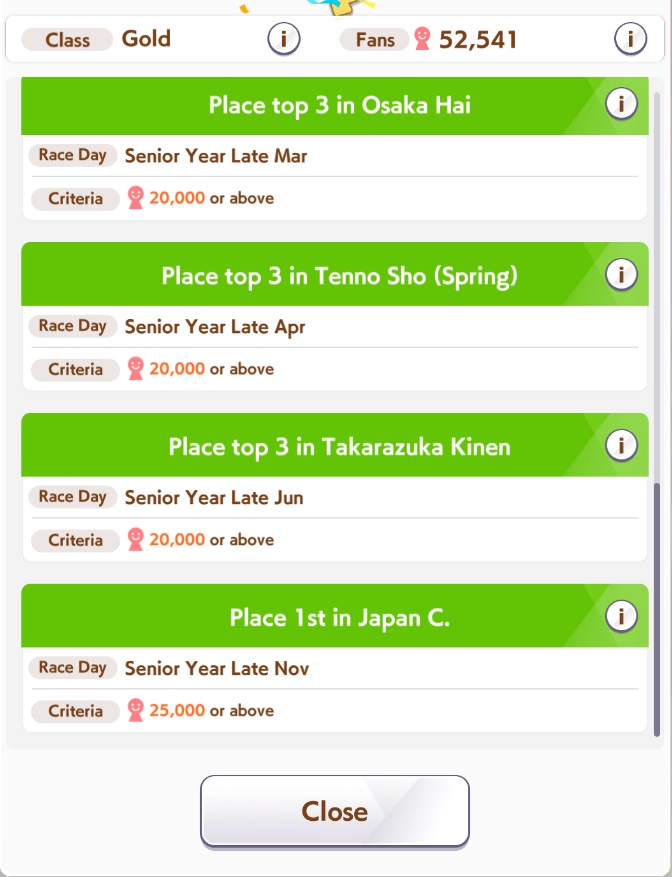The image size is (672, 877).
Task: View info for Tenno Sho (Spring) goal
Action: [x=621, y=274]
